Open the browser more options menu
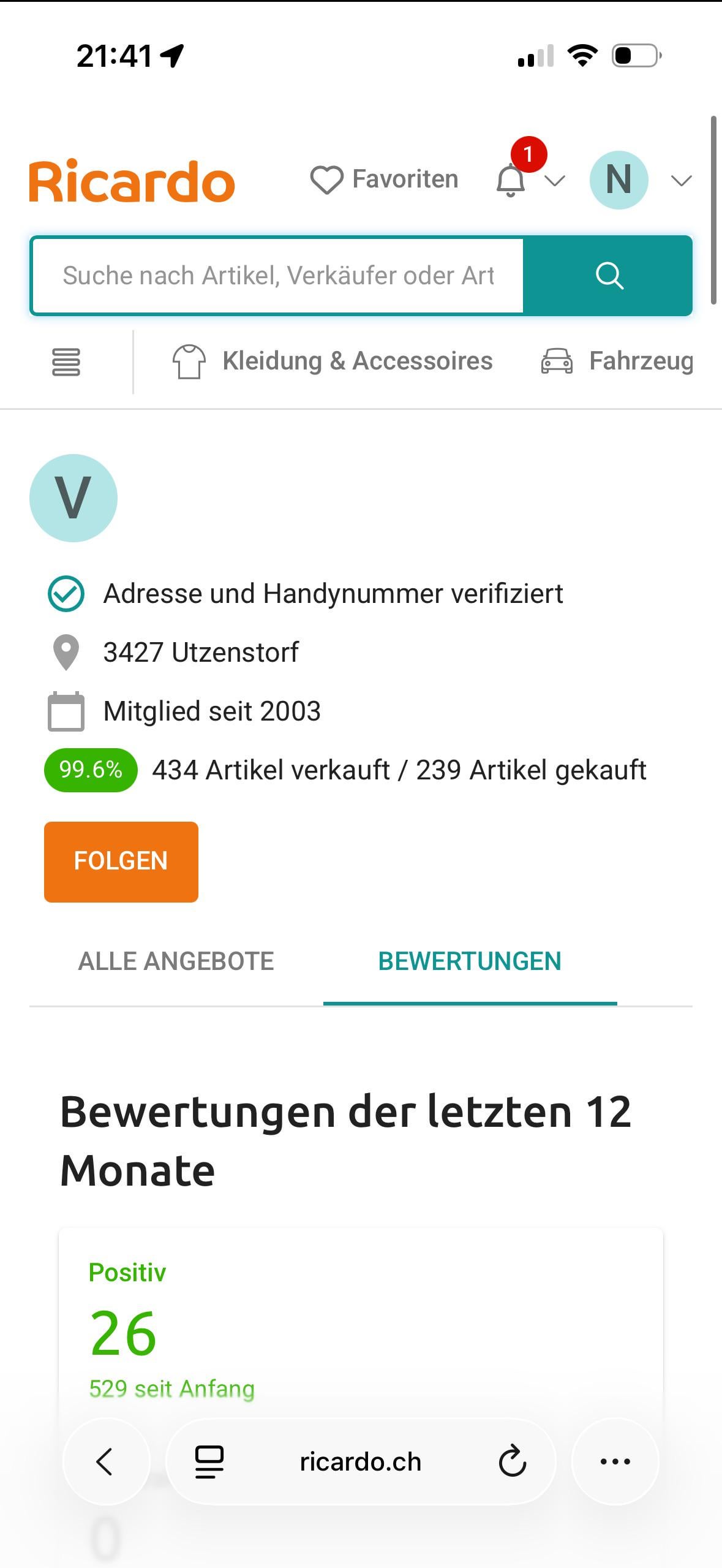722x1568 pixels. click(615, 1461)
